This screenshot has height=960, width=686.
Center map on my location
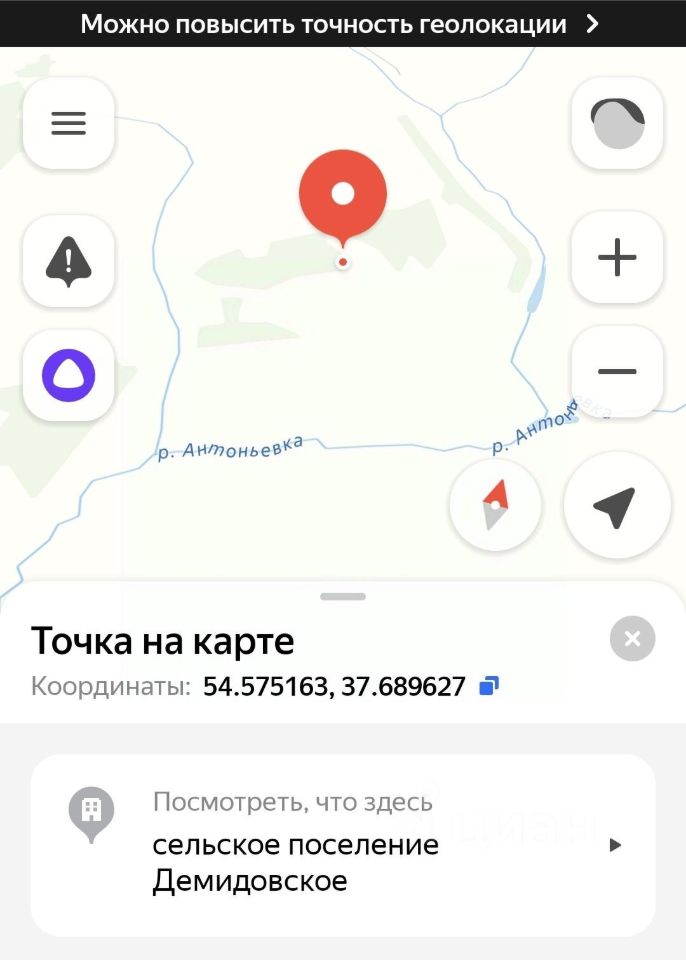(x=613, y=507)
